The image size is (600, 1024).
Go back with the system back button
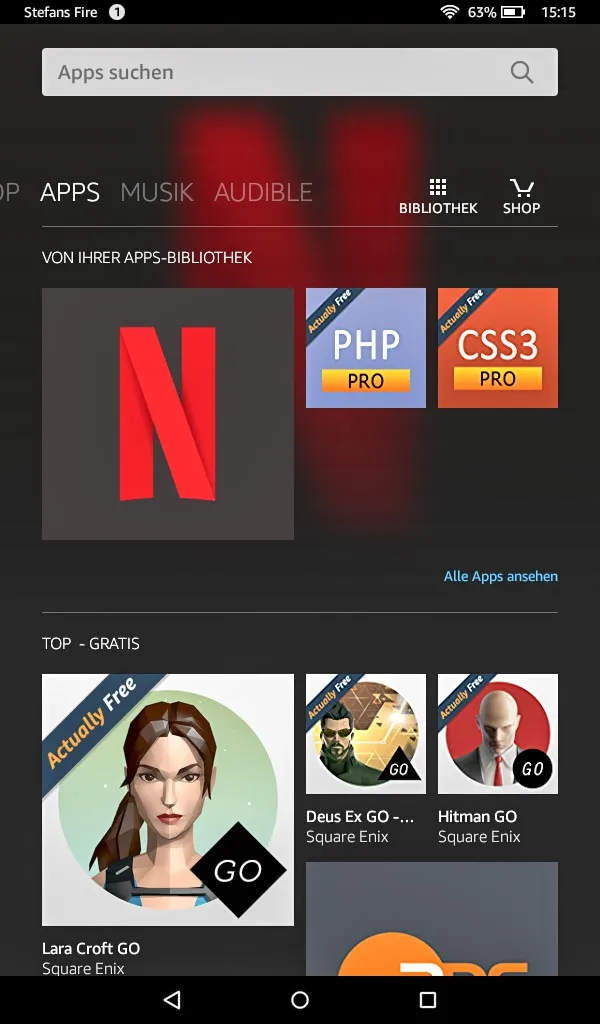tap(172, 1000)
